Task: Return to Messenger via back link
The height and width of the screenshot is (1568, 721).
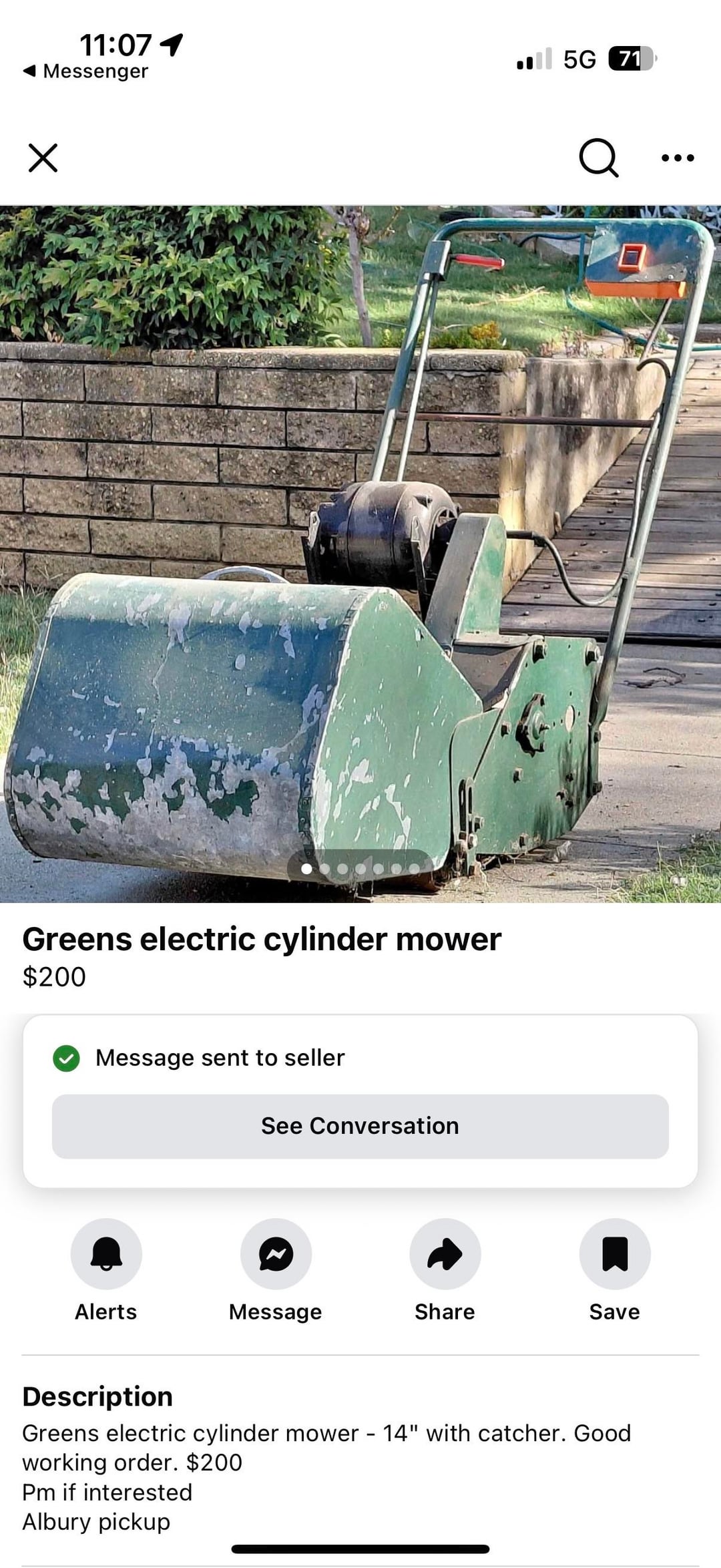Action: point(85,71)
